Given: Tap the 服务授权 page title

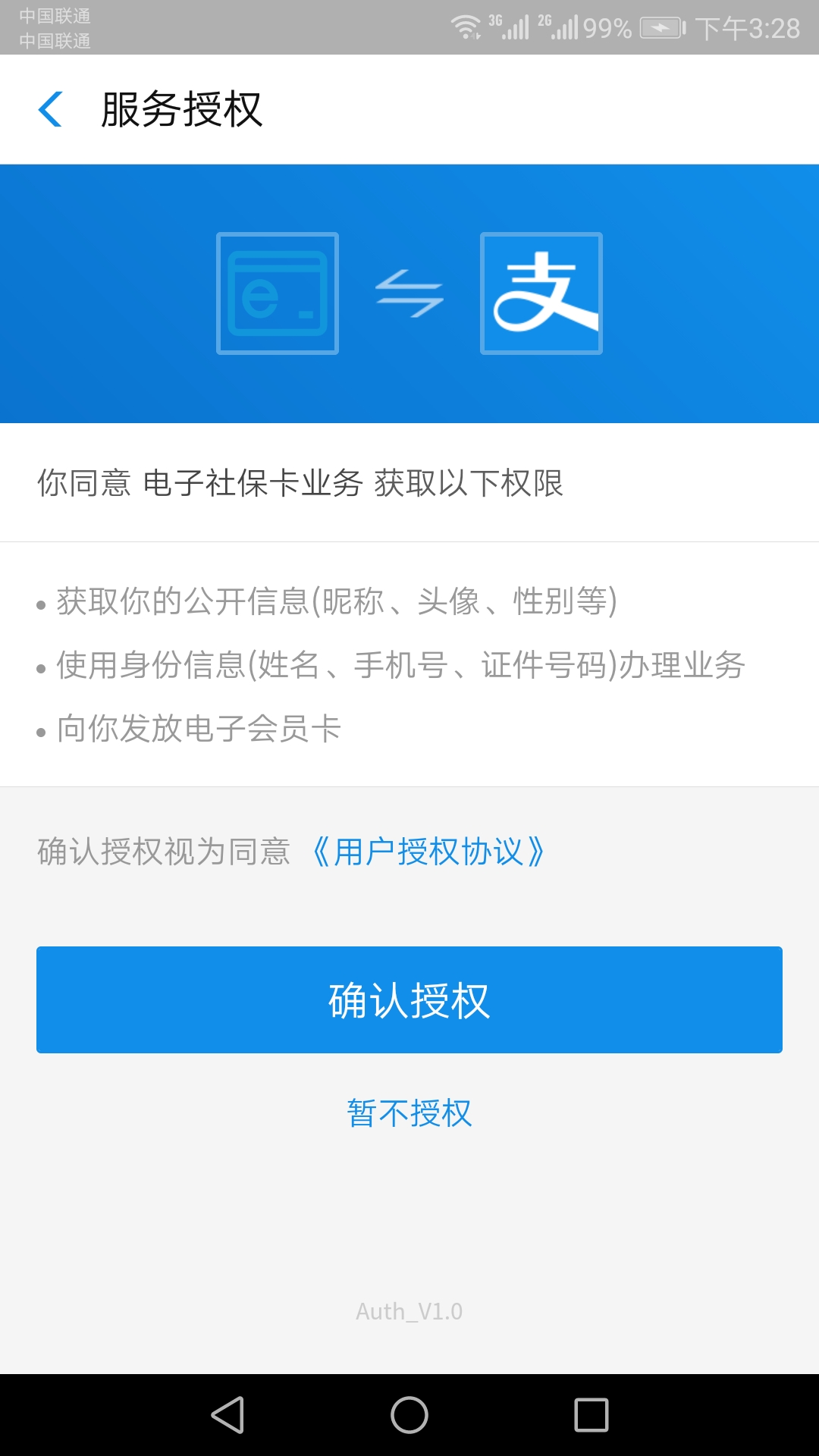Looking at the screenshot, I should coord(182,108).
